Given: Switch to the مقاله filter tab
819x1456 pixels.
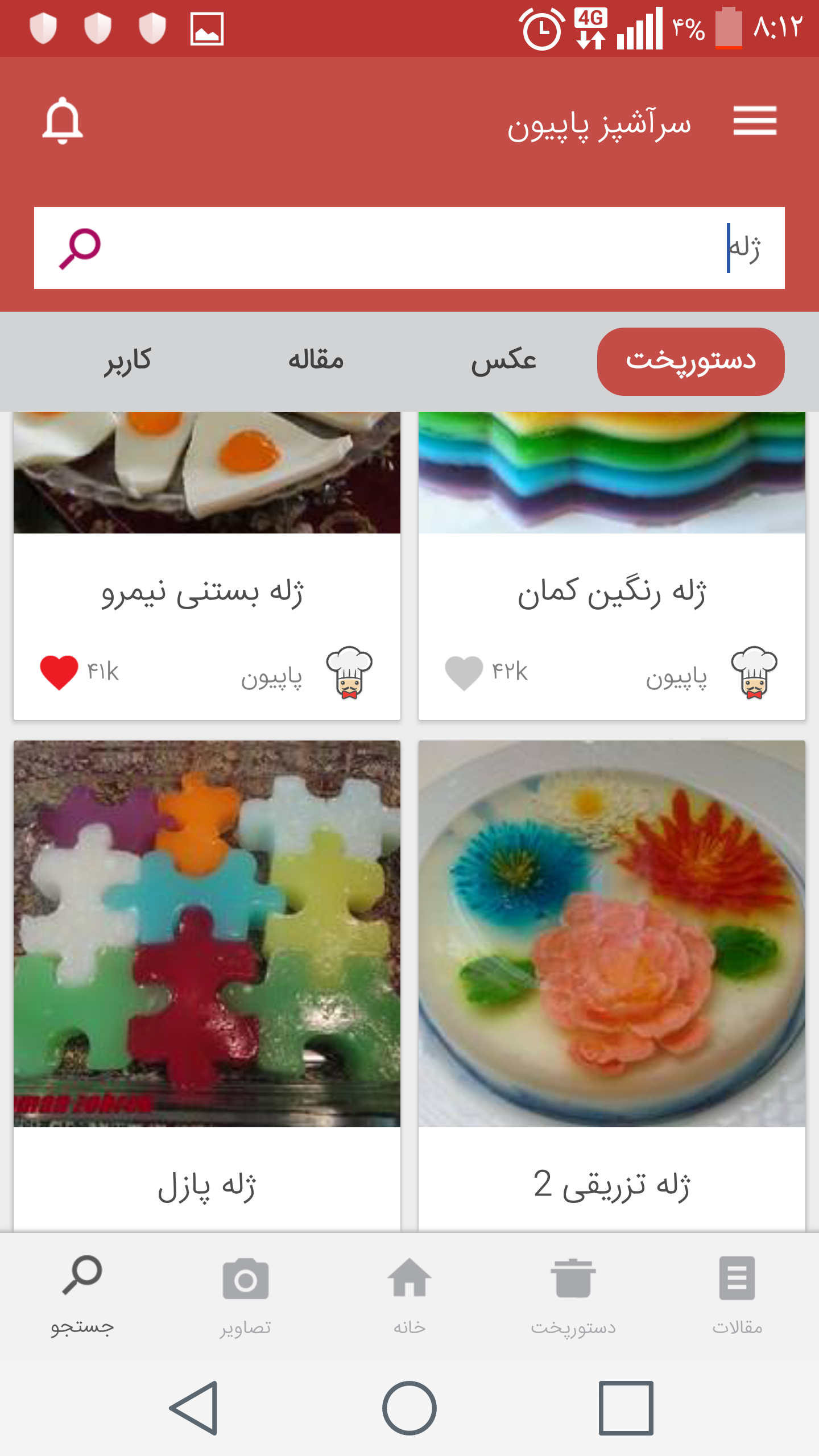Looking at the screenshot, I should pyautogui.click(x=316, y=361).
